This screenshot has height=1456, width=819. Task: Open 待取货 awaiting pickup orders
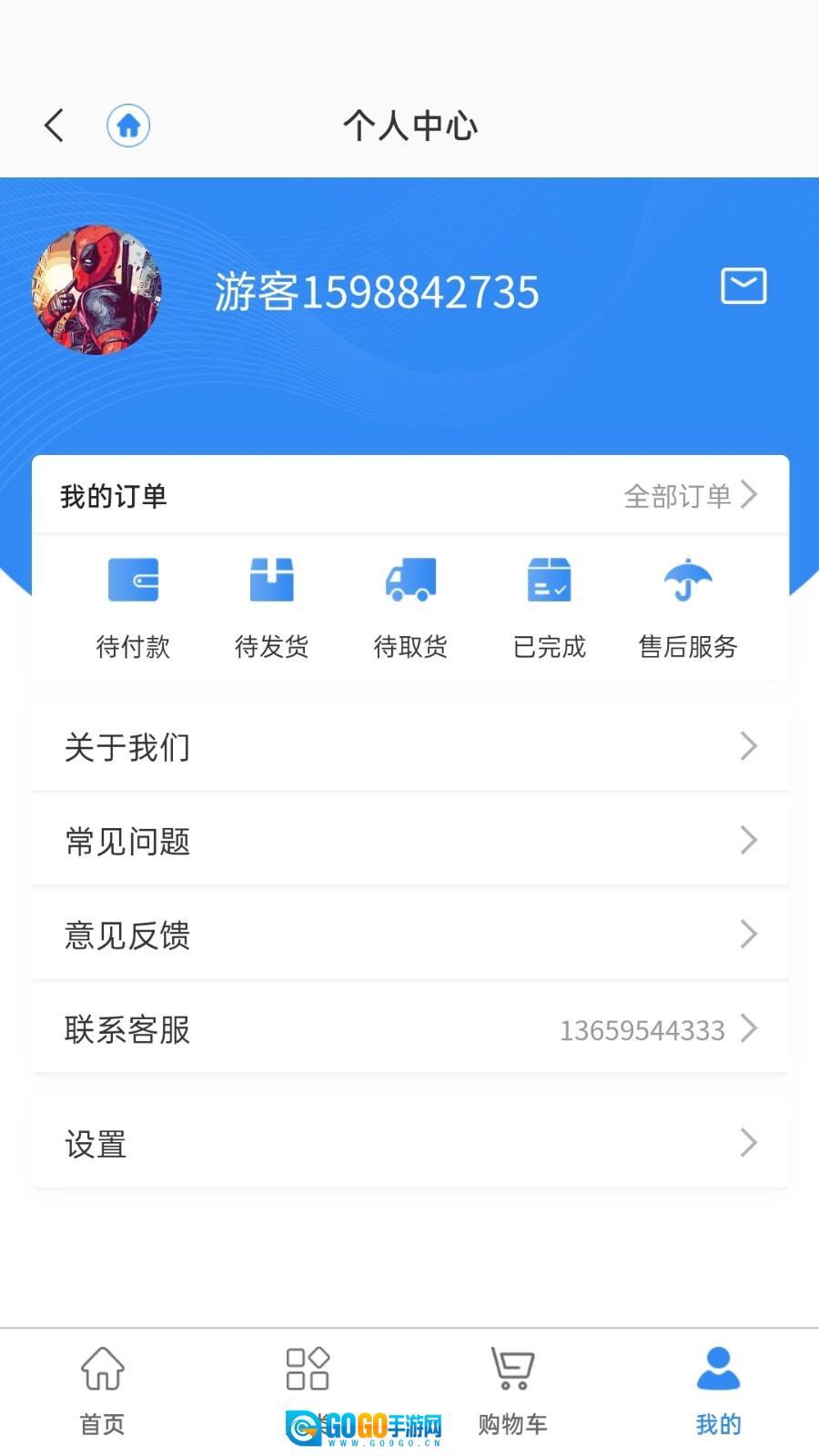click(x=410, y=607)
